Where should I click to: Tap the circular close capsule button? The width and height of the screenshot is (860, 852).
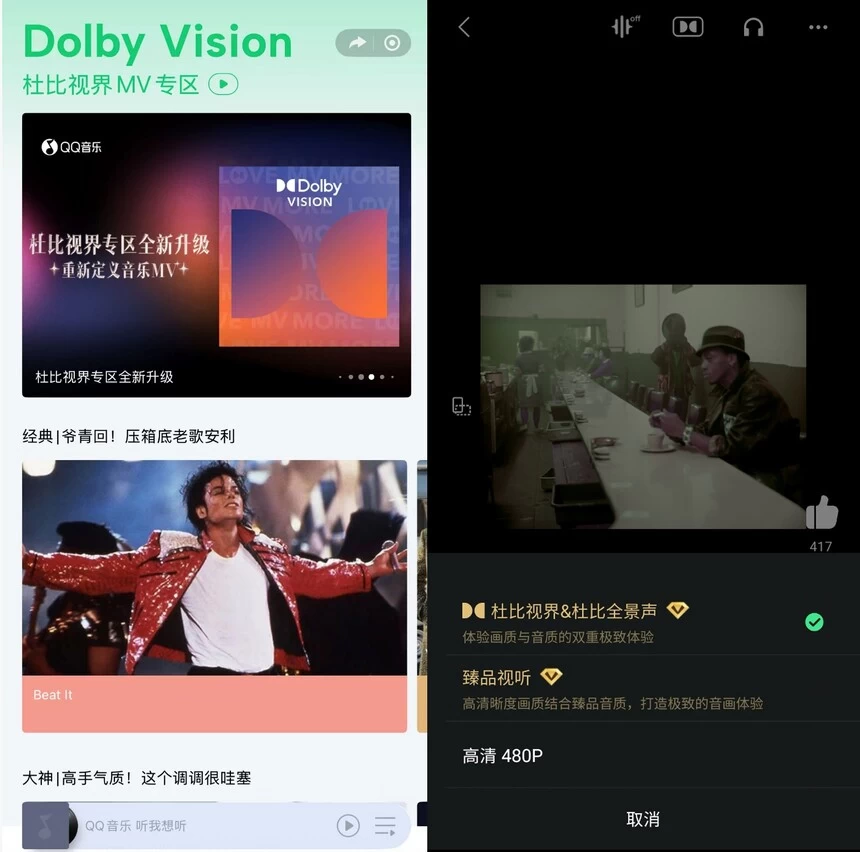[x=392, y=43]
